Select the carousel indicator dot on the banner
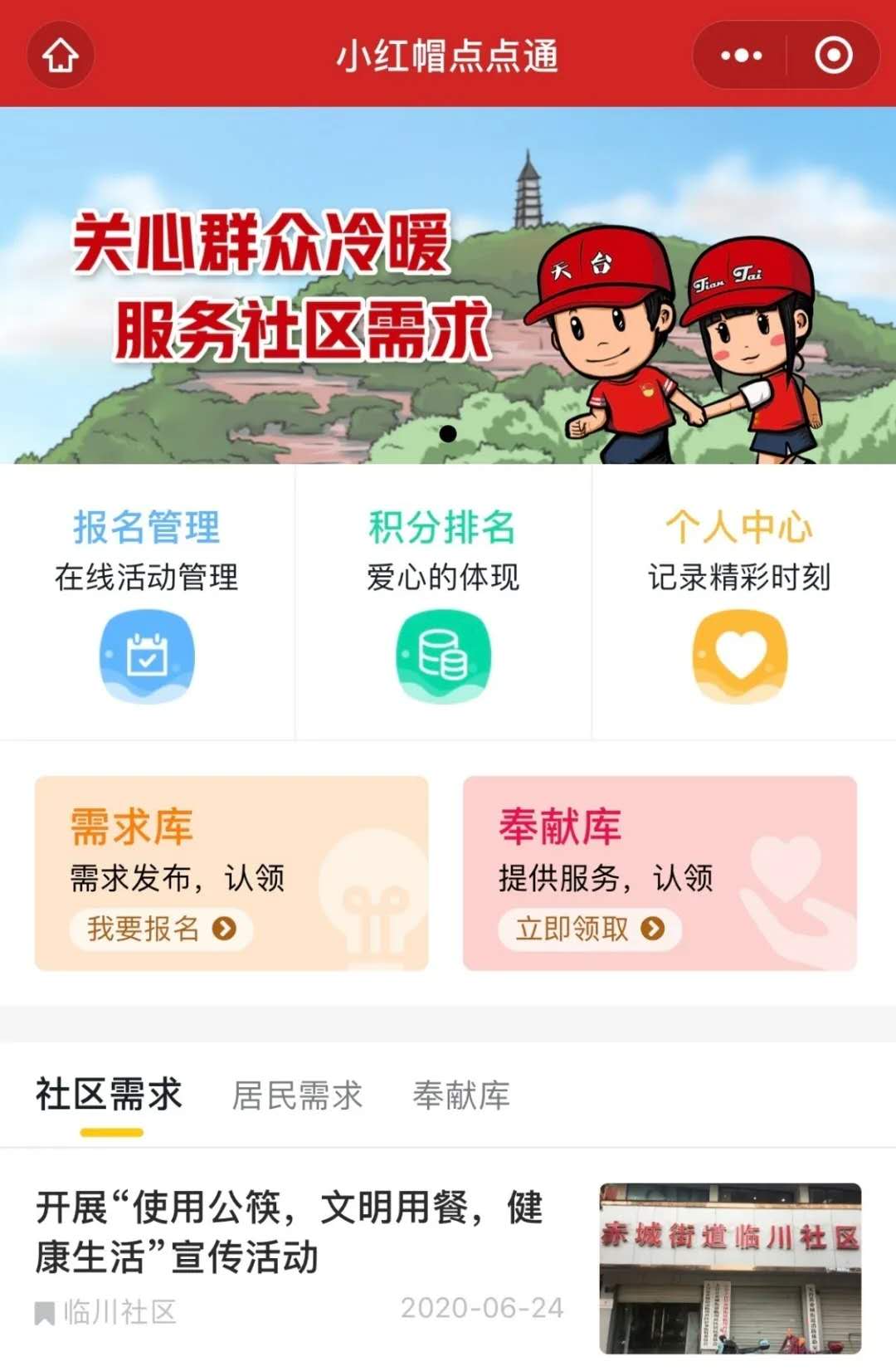This screenshot has height=1371, width=896. pos(450,432)
